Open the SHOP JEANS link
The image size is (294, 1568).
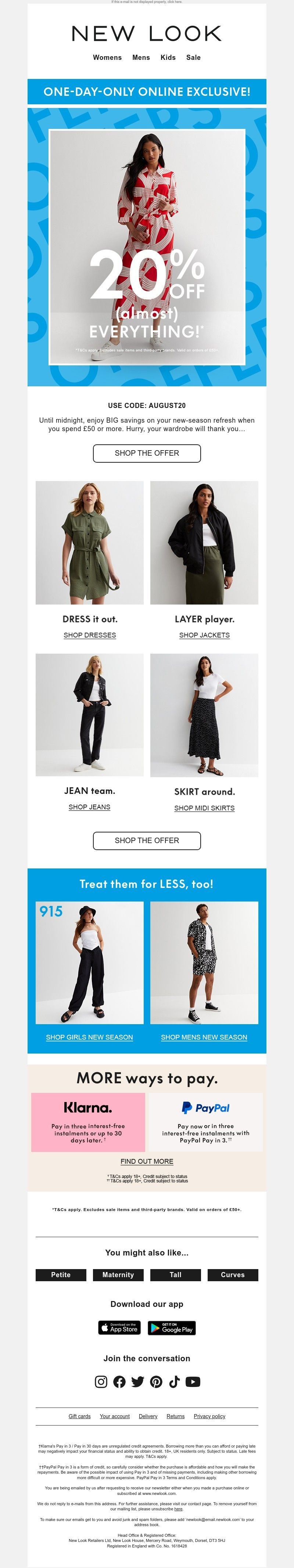click(89, 806)
